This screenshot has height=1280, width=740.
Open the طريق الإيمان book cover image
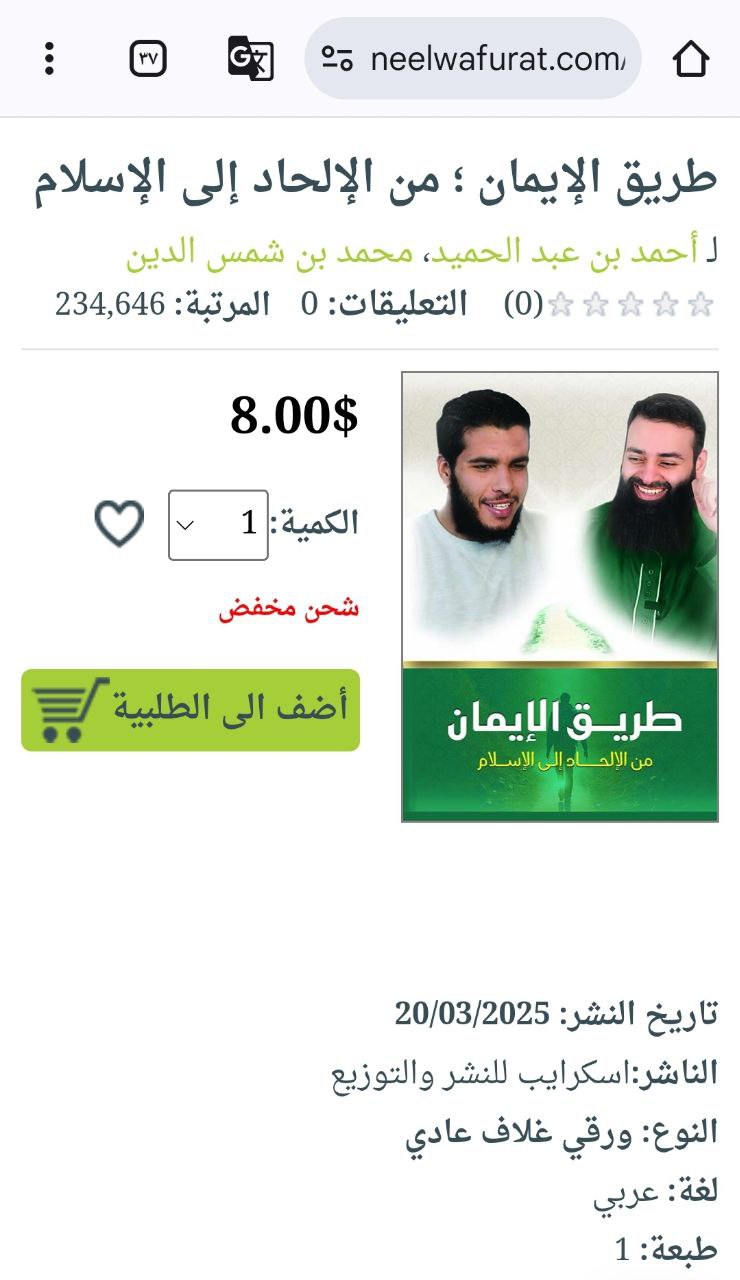coord(560,596)
